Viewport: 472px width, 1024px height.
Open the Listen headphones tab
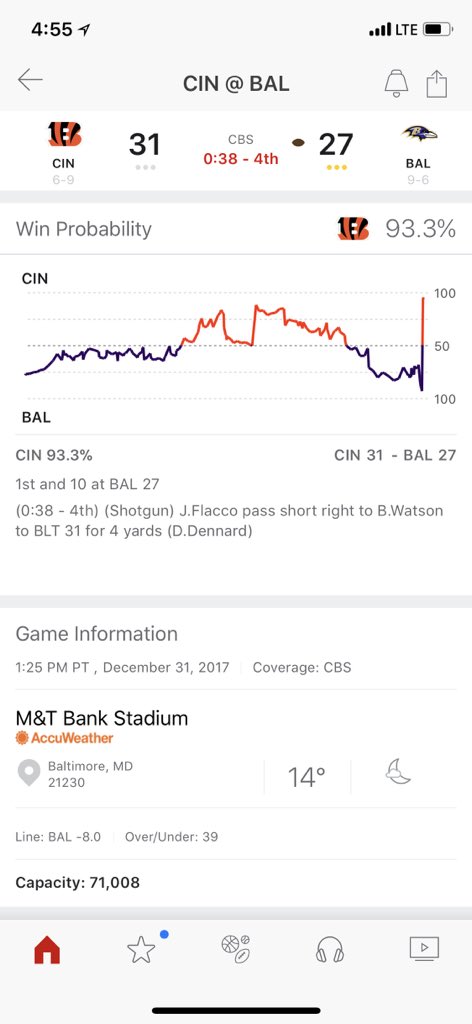(x=330, y=949)
